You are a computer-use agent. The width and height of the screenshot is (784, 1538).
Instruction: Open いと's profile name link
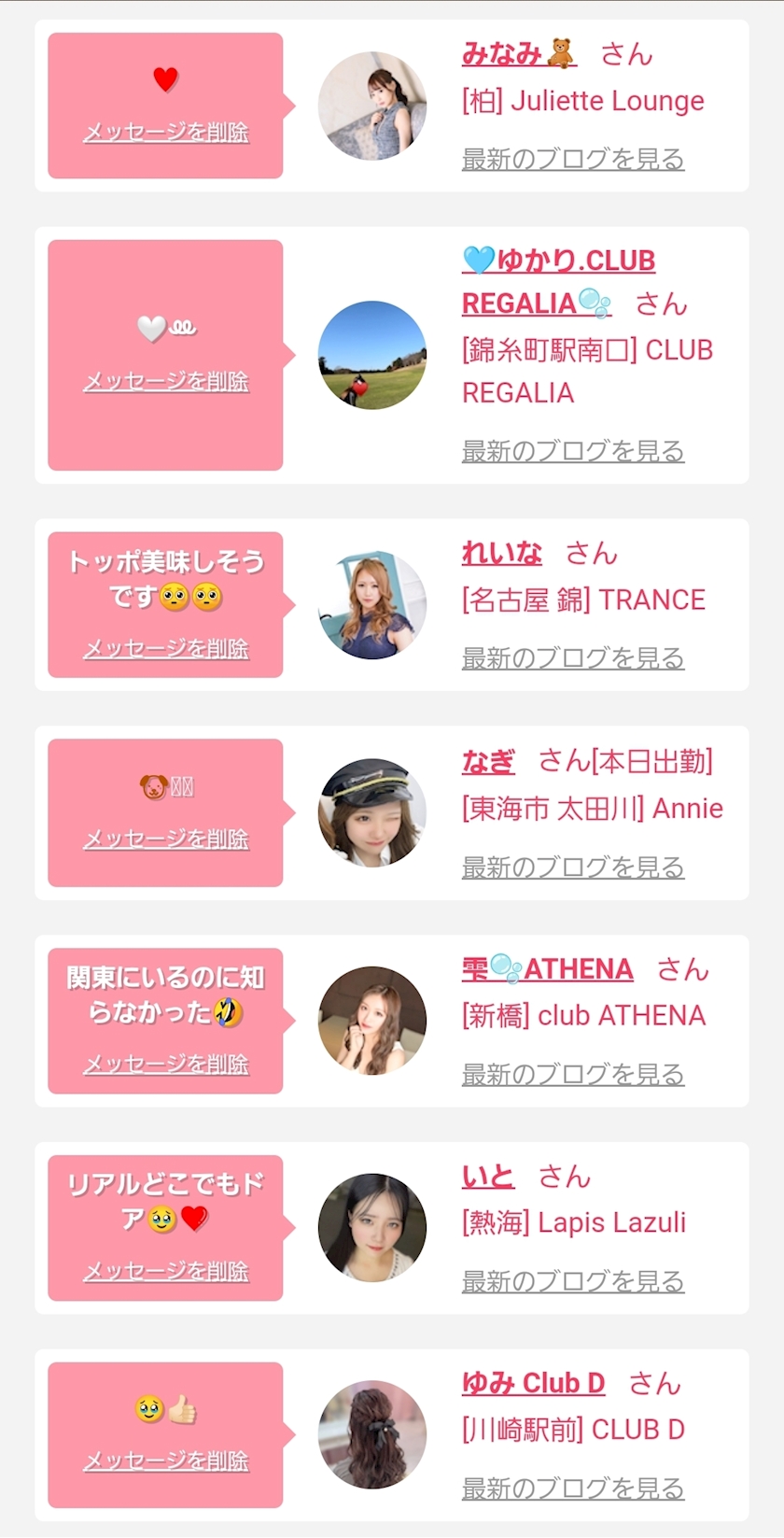pos(488,1177)
